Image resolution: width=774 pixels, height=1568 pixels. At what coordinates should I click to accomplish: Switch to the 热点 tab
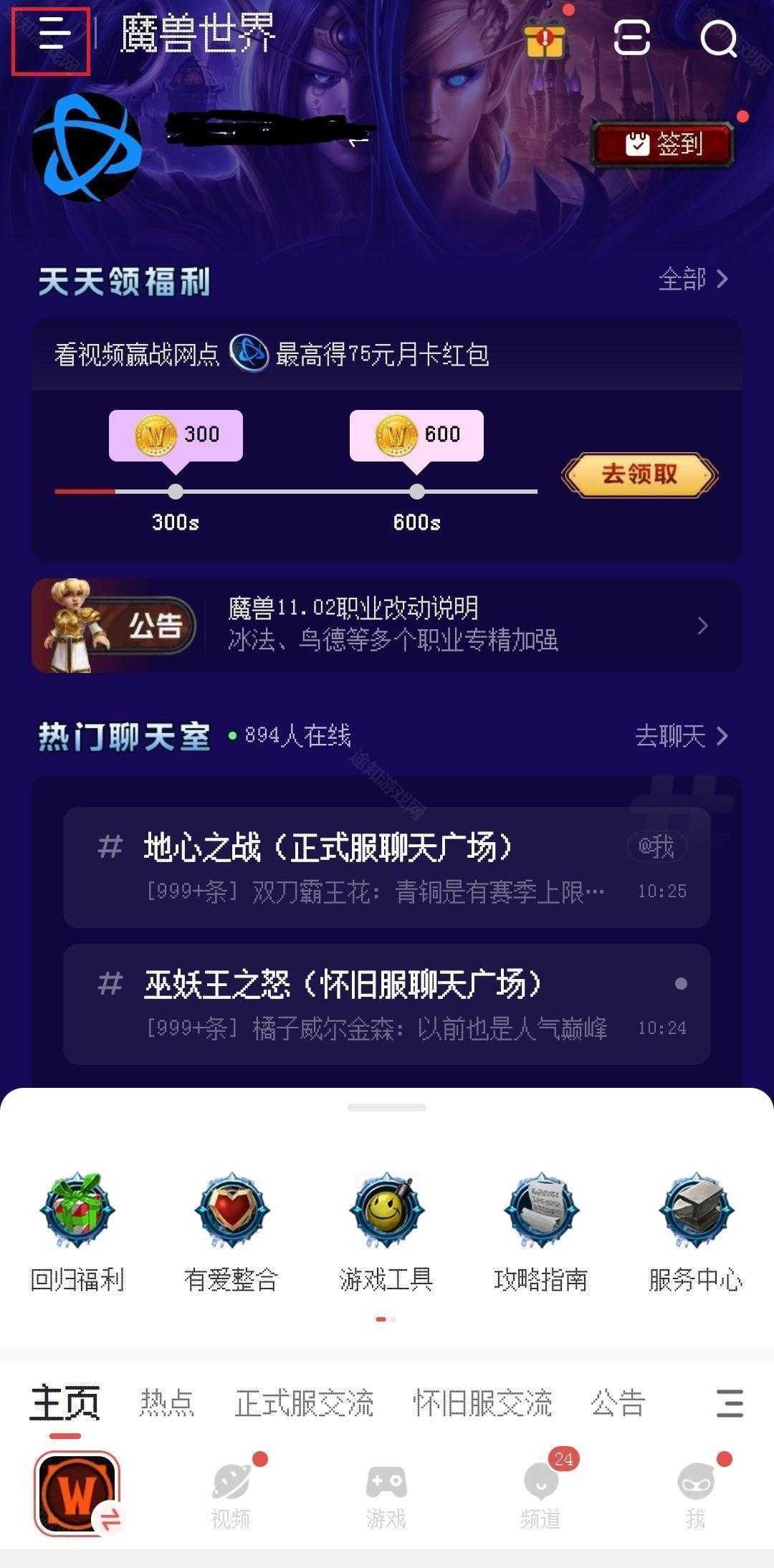click(x=167, y=1402)
